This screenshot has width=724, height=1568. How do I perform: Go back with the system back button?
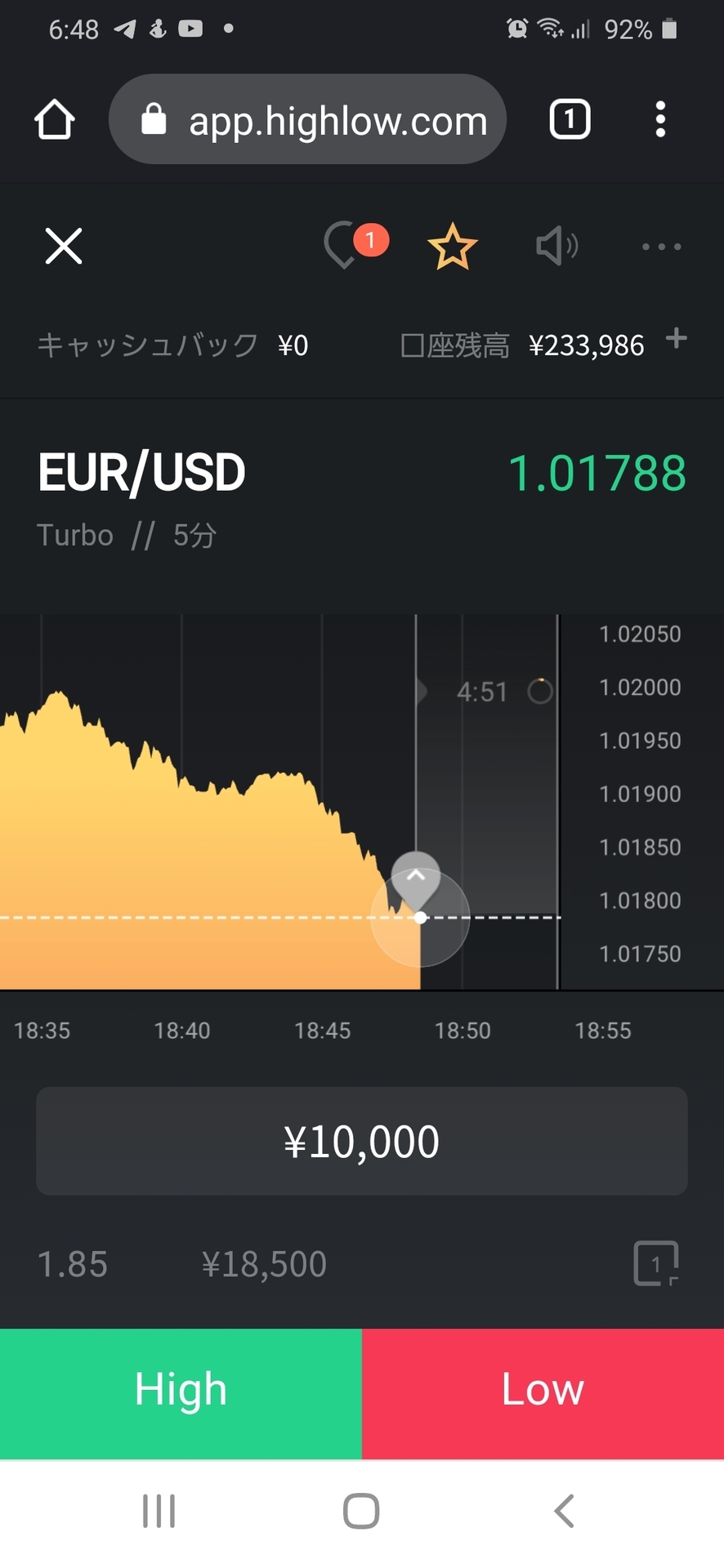(x=564, y=1511)
